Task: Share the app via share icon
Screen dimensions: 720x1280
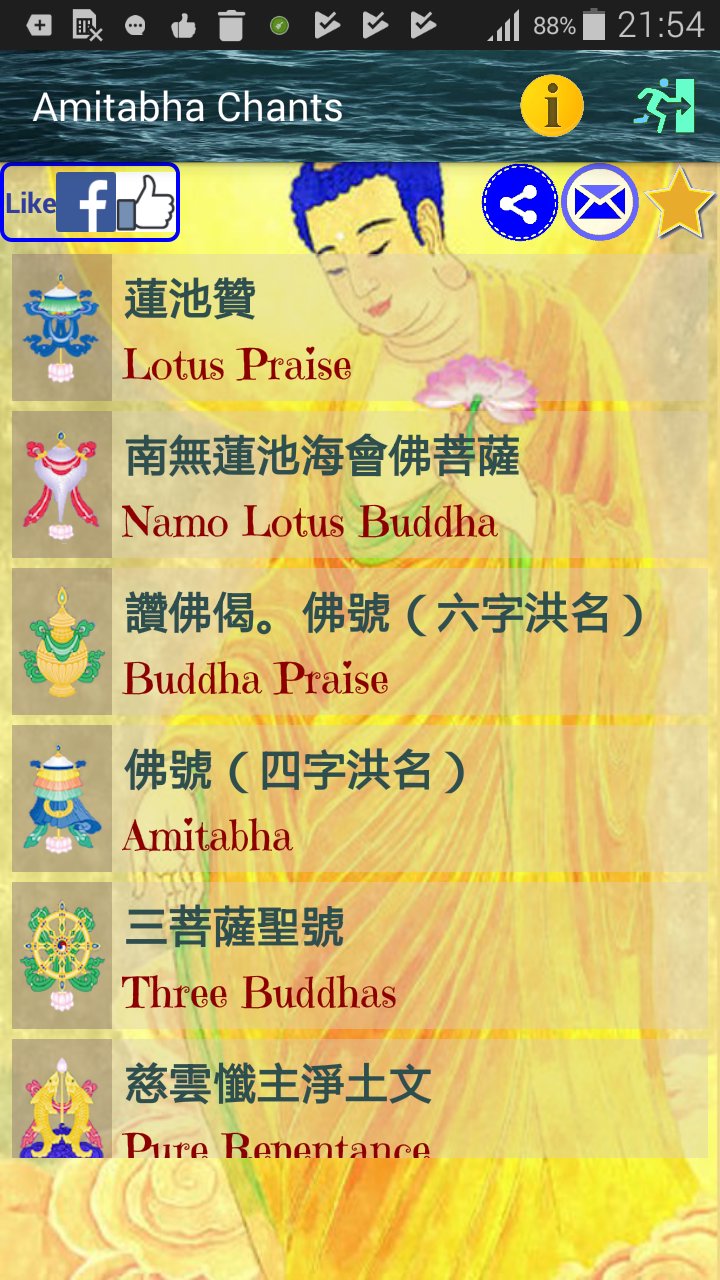Action: tap(520, 203)
